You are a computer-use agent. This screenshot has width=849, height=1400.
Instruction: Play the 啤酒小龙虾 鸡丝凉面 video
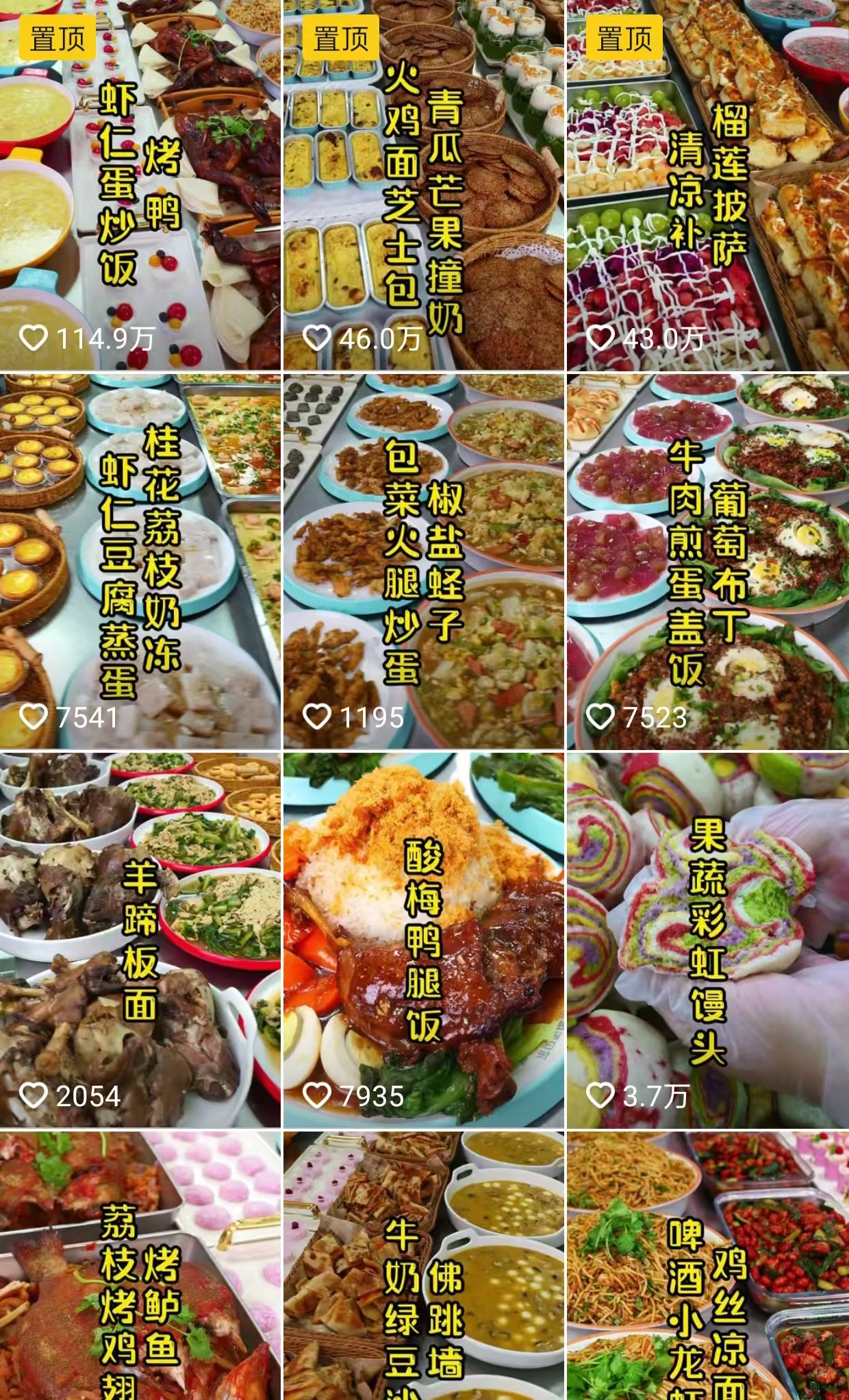pyautogui.click(x=708, y=1267)
